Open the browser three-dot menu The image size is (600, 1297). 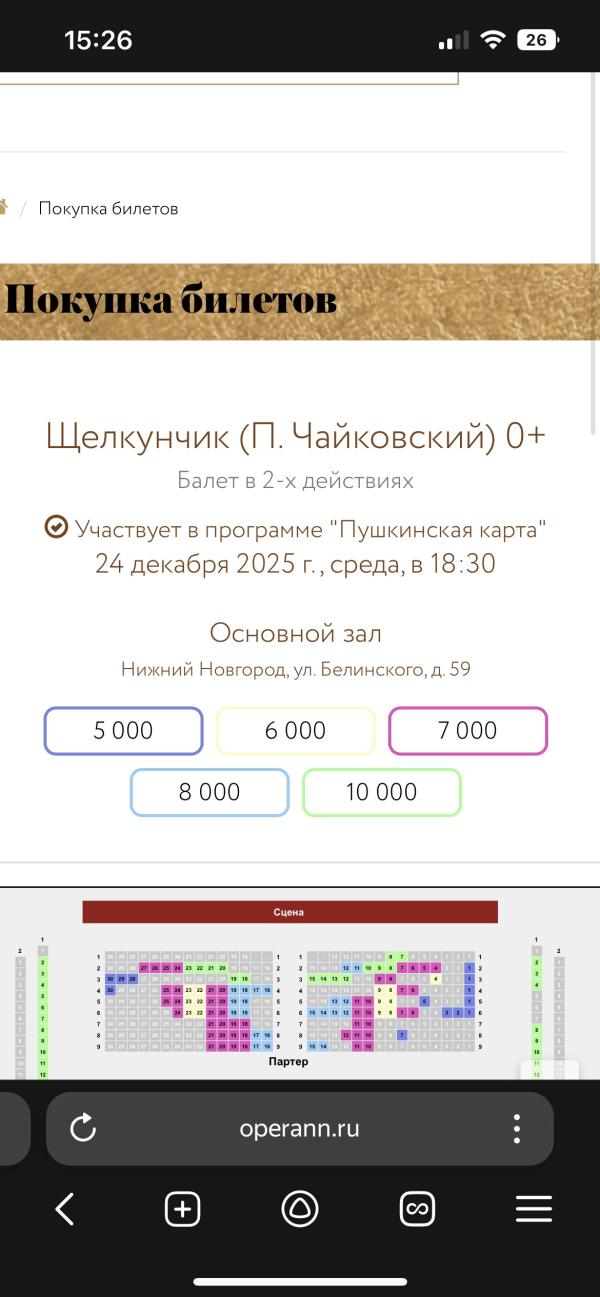(516, 1129)
